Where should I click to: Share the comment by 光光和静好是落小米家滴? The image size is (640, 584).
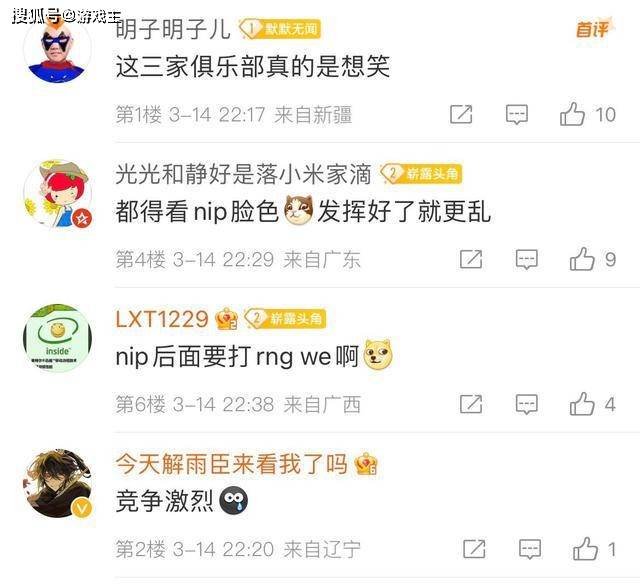click(x=471, y=259)
